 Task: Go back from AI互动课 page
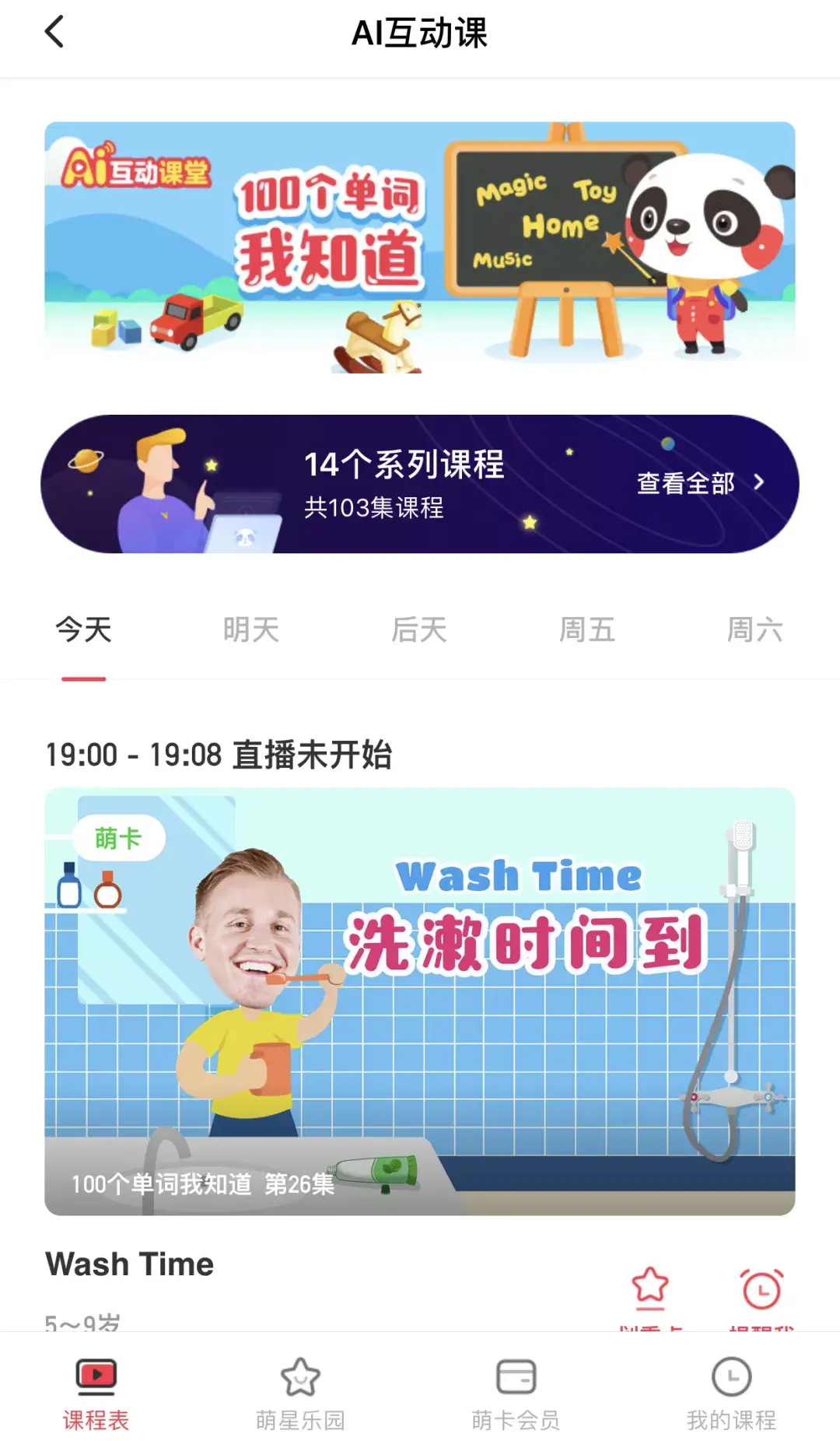[54, 33]
